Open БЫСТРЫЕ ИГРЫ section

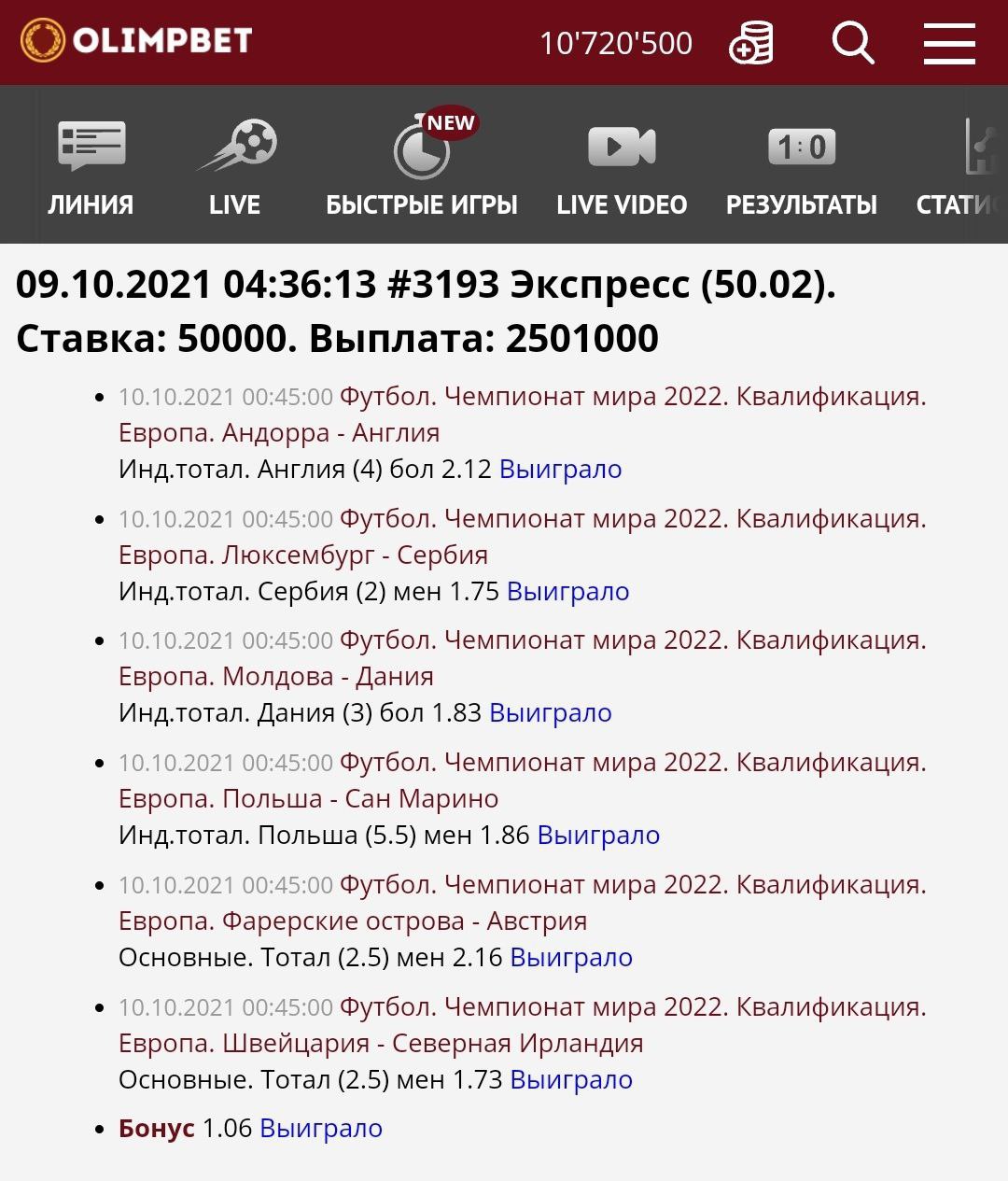tap(422, 168)
